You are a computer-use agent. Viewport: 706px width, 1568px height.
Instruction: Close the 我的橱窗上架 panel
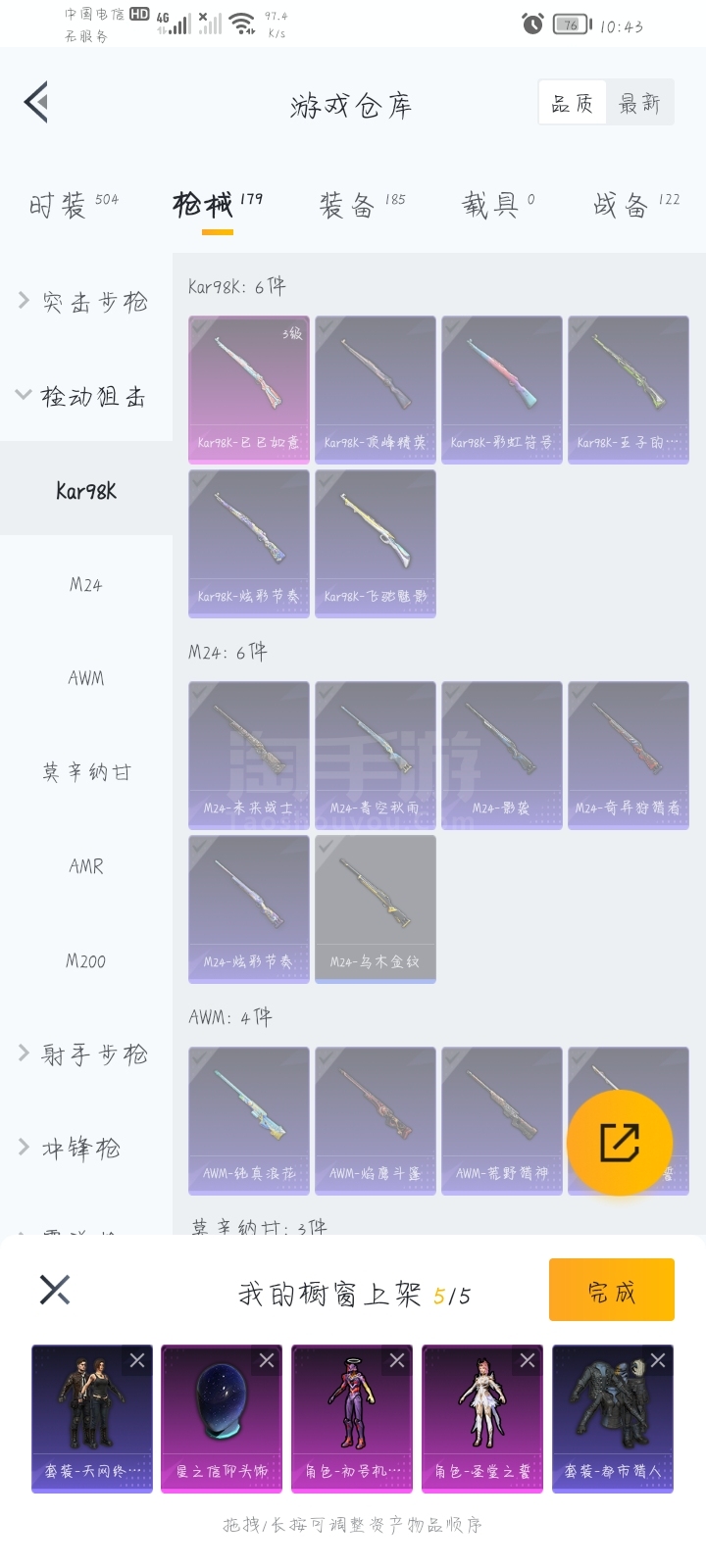click(x=55, y=1290)
